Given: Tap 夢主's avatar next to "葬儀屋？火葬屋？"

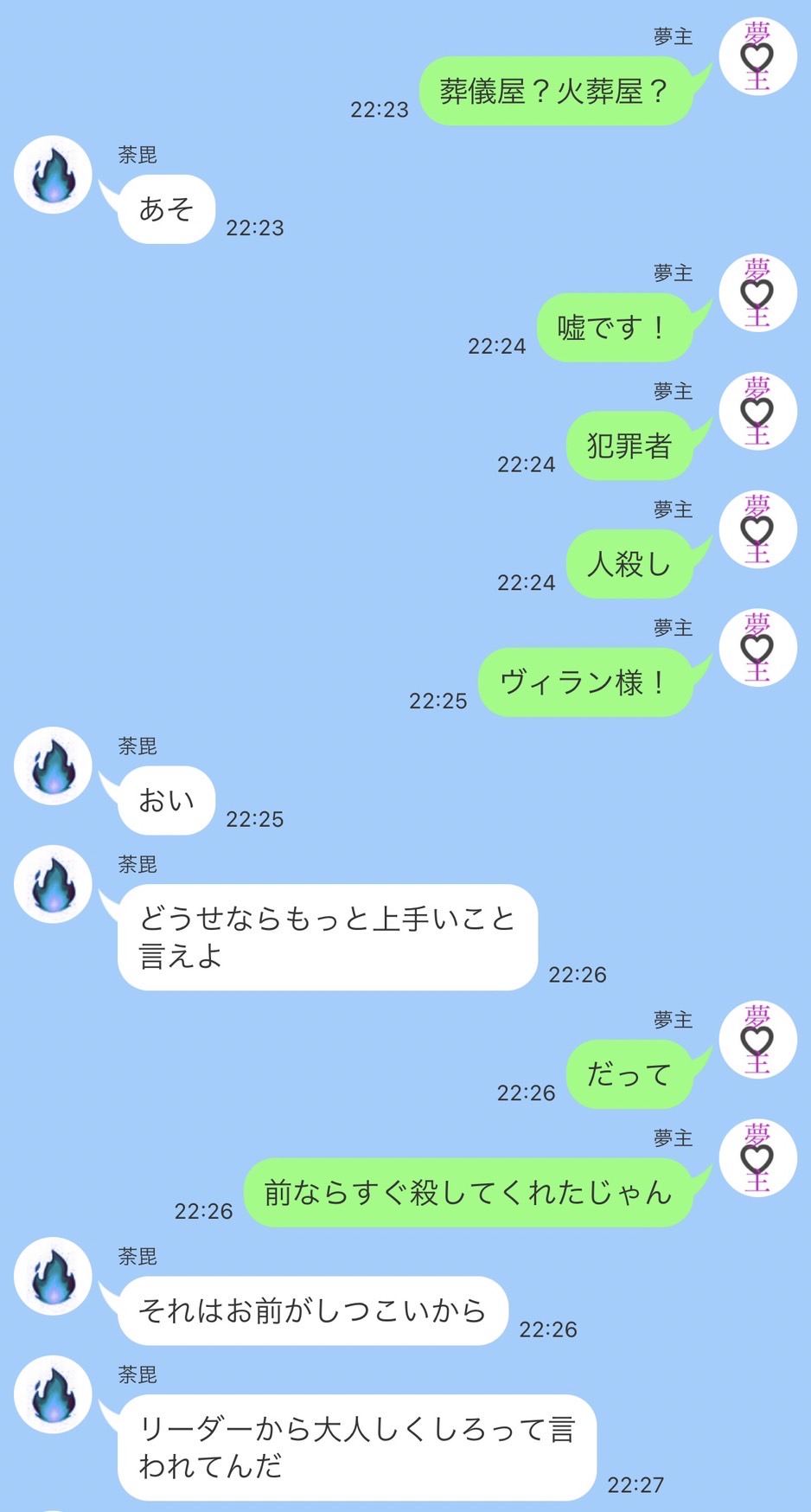Looking at the screenshot, I should tap(757, 56).
